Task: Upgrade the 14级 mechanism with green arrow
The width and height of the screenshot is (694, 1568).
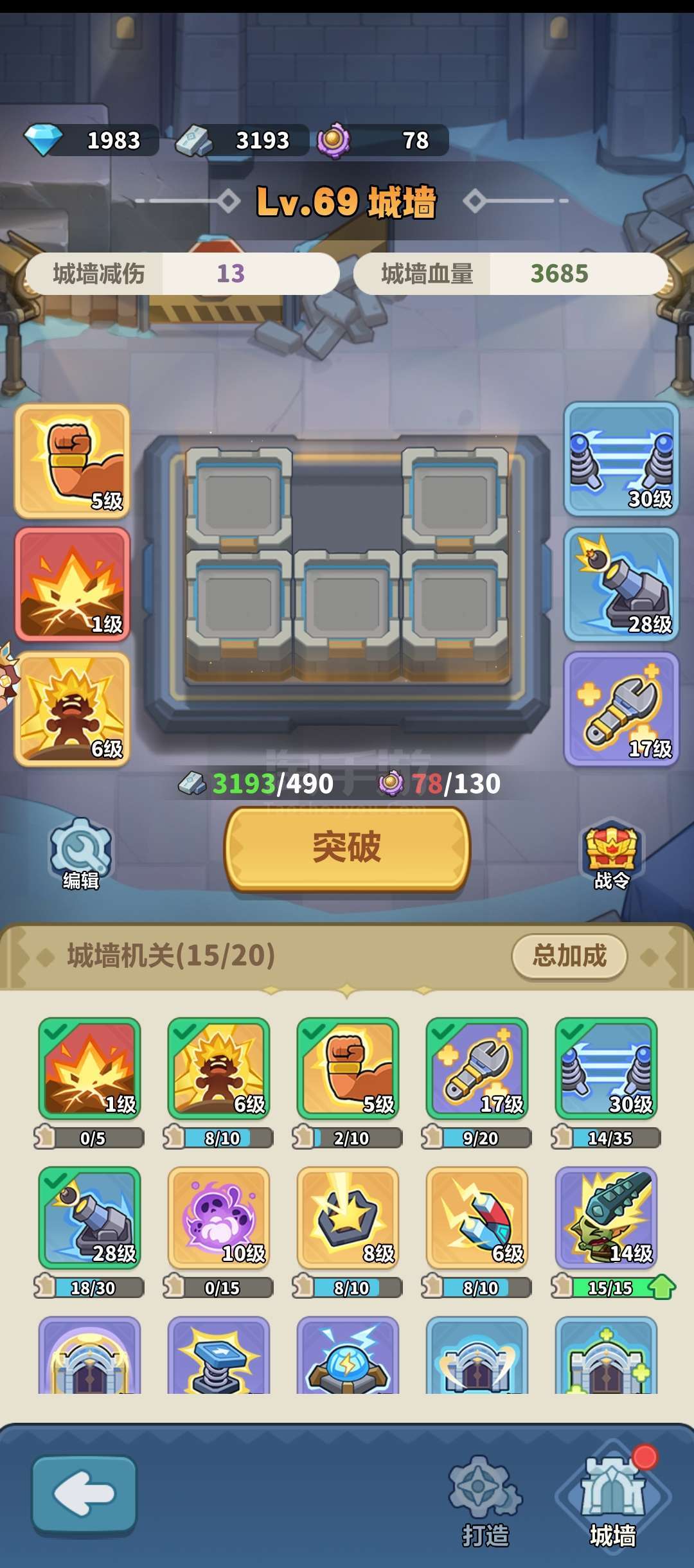Action: pyautogui.click(x=662, y=1287)
